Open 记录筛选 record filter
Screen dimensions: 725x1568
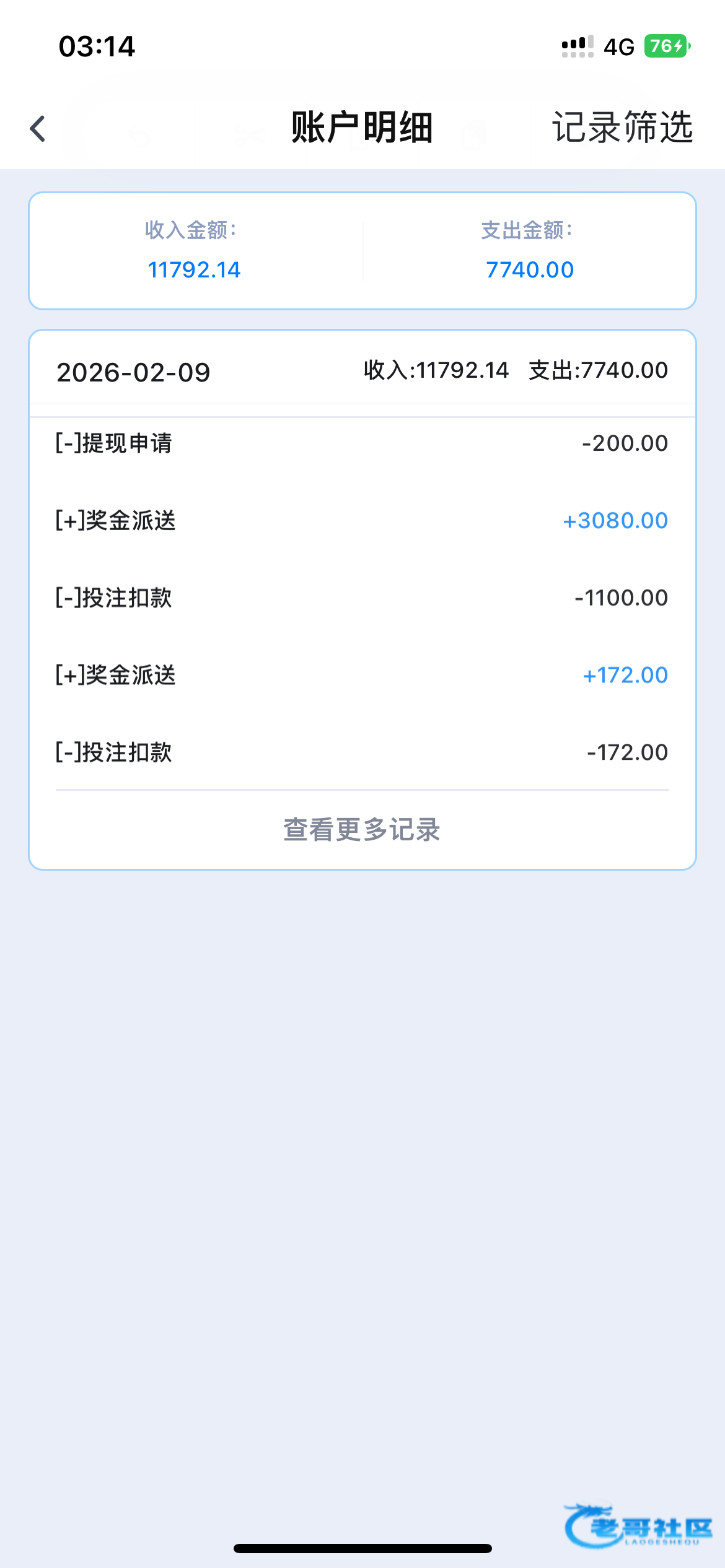[622, 128]
